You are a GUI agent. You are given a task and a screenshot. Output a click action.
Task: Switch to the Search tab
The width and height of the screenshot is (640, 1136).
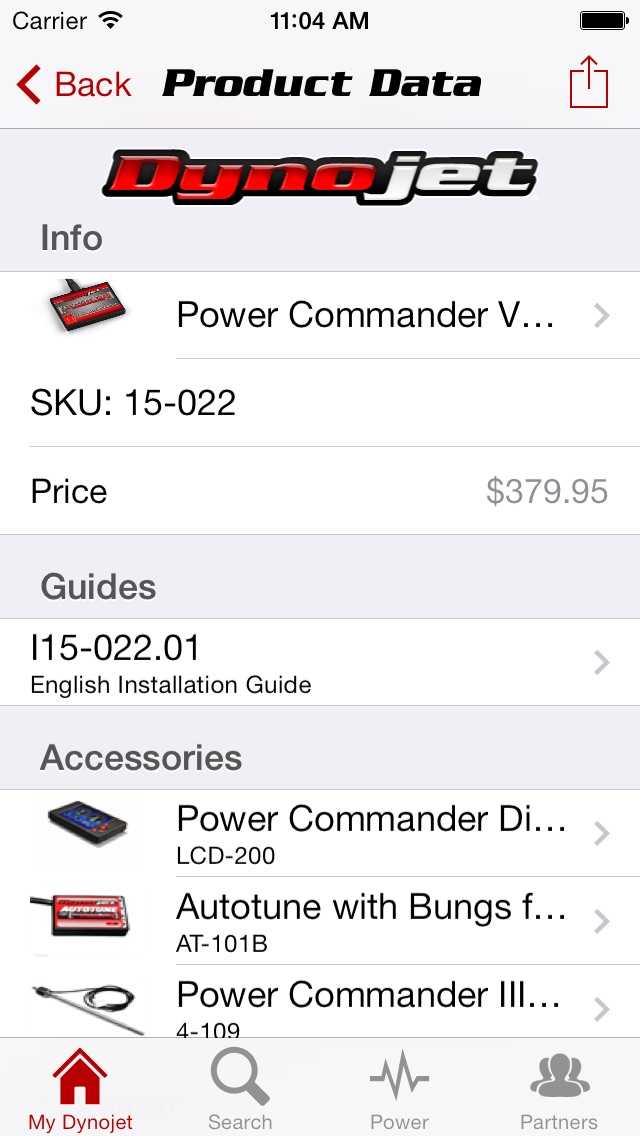pyautogui.click(x=240, y=1088)
